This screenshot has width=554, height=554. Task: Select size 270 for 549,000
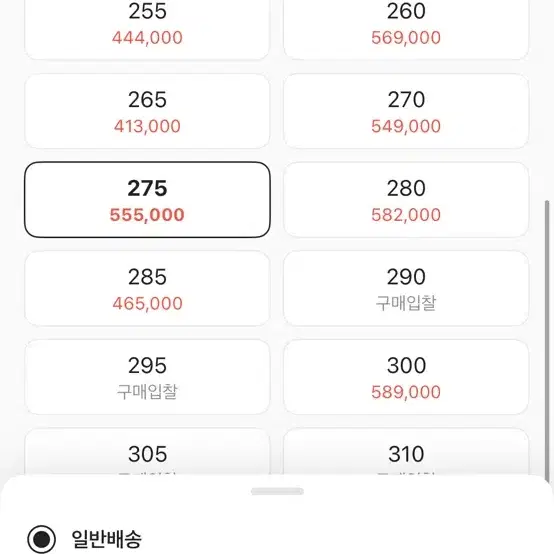(406, 111)
